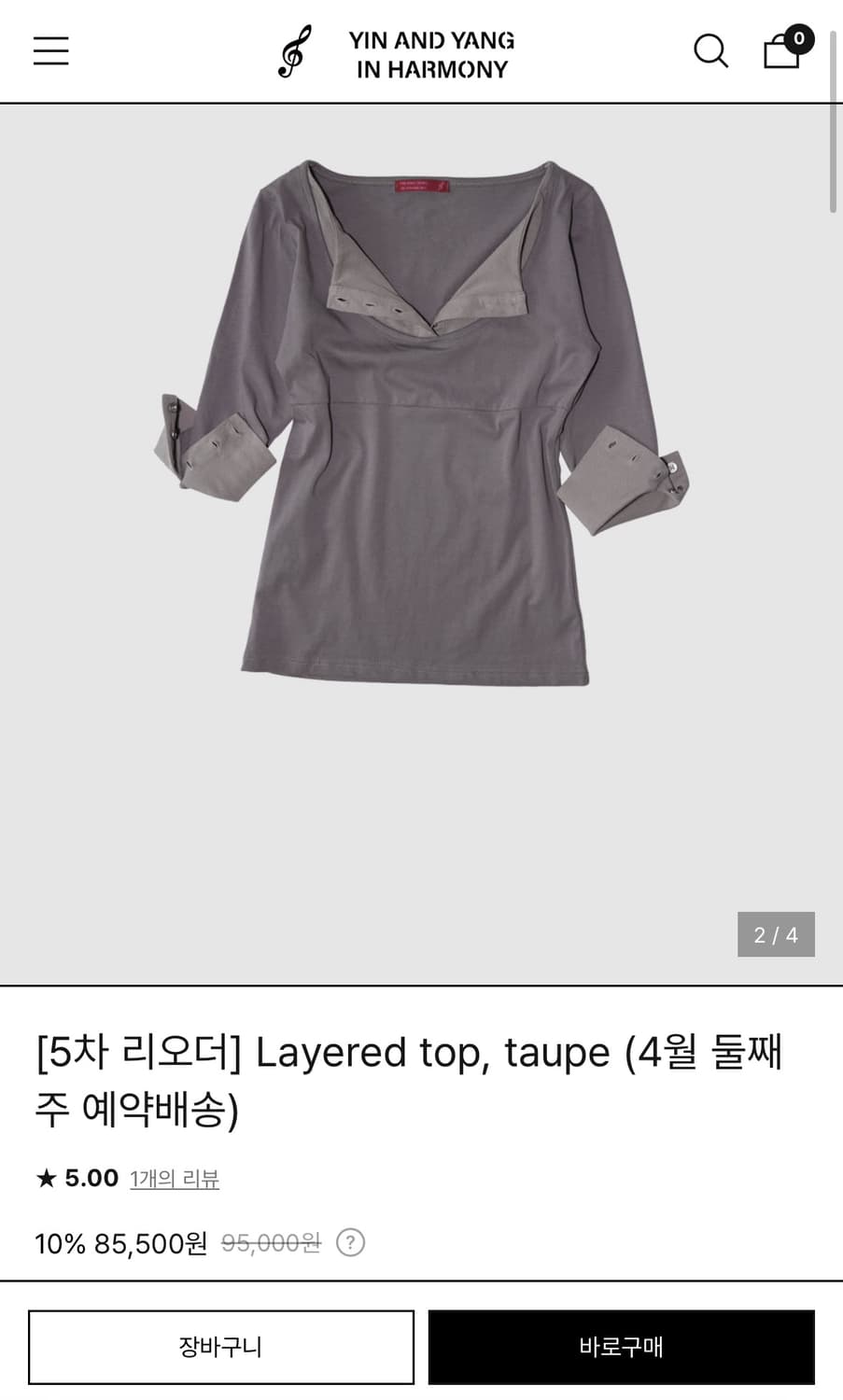Click the 바로구매 buy now button

pyautogui.click(x=621, y=1347)
